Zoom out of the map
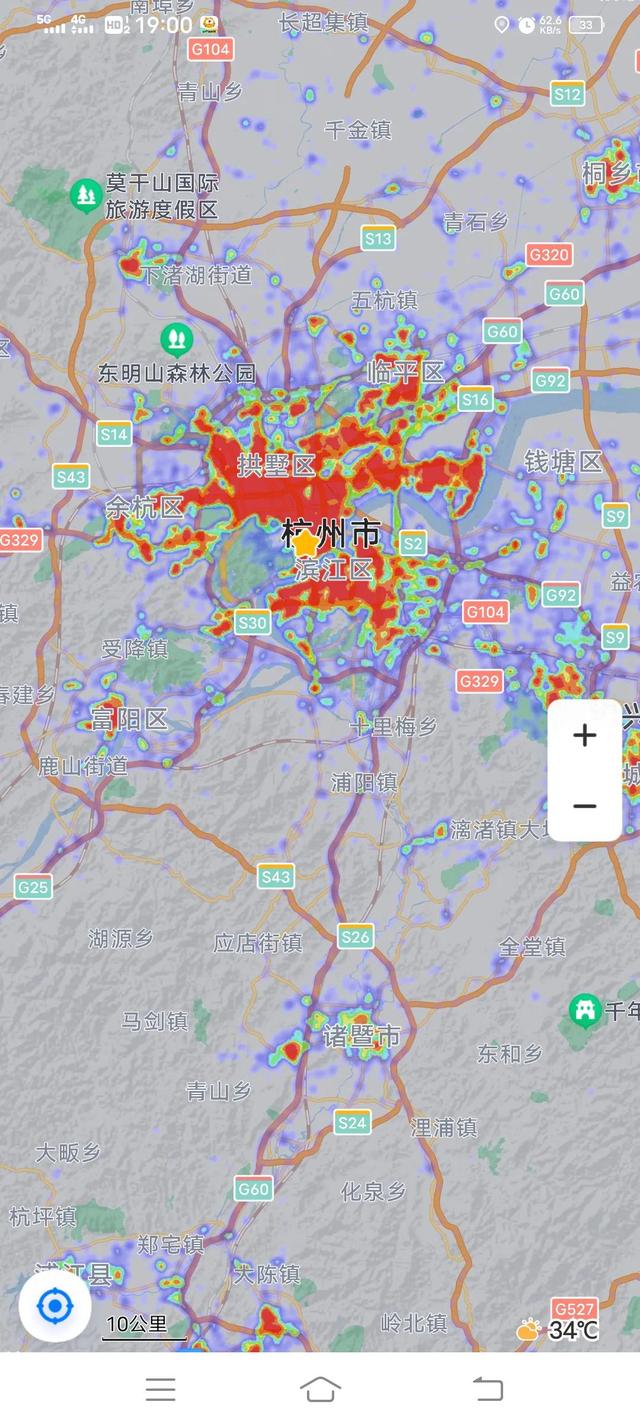Screen dimensions: 640x1427 click(x=585, y=806)
